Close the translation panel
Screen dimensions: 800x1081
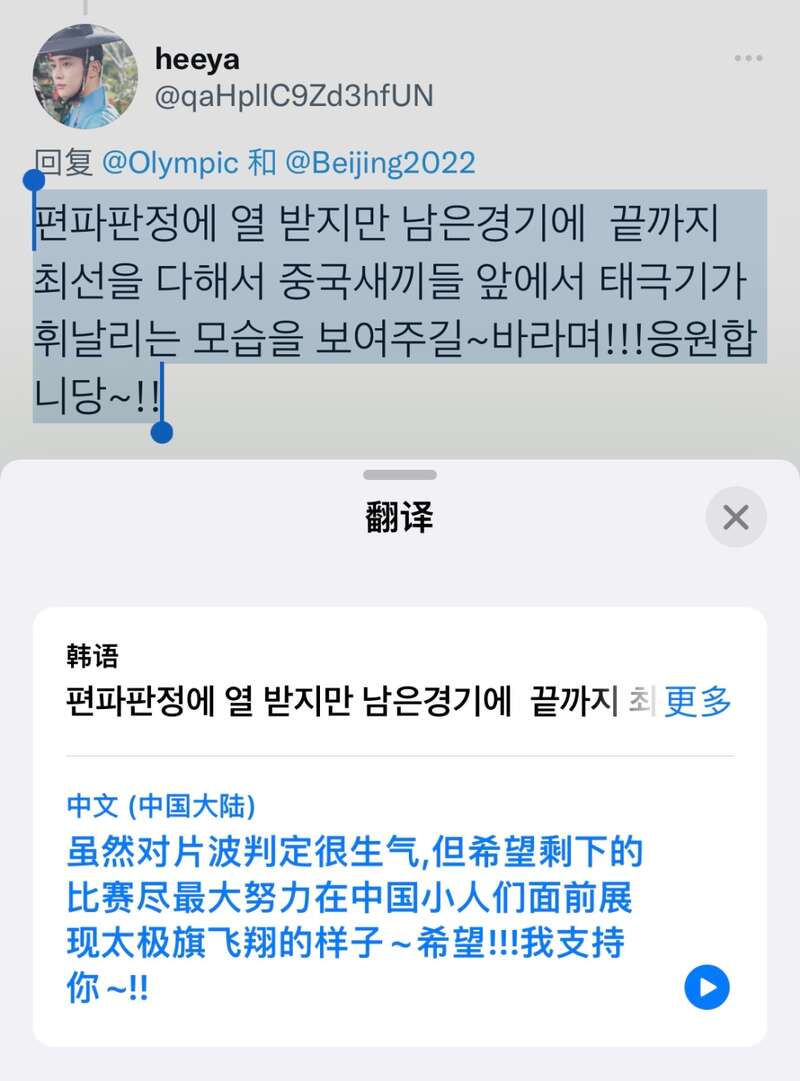coord(735,517)
